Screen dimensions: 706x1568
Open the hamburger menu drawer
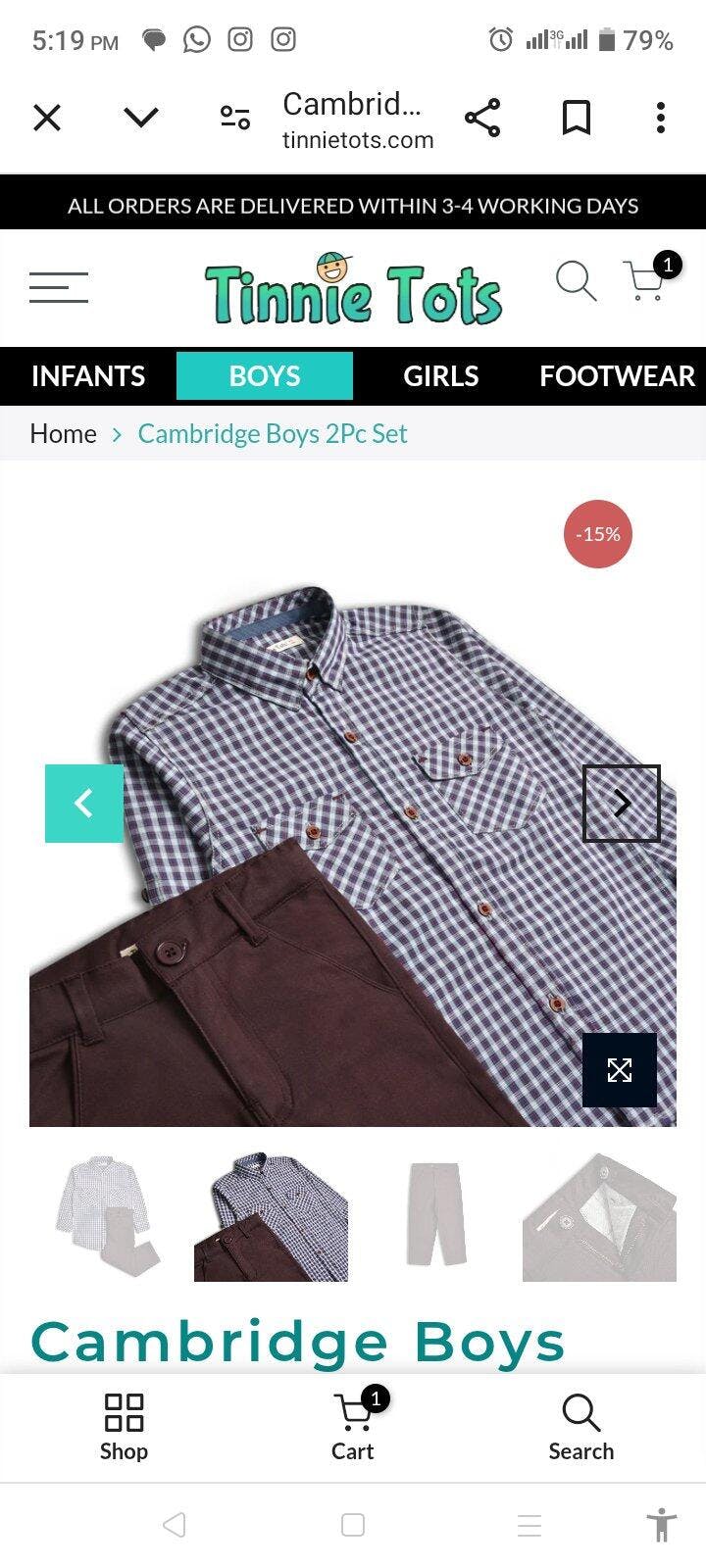tap(59, 287)
